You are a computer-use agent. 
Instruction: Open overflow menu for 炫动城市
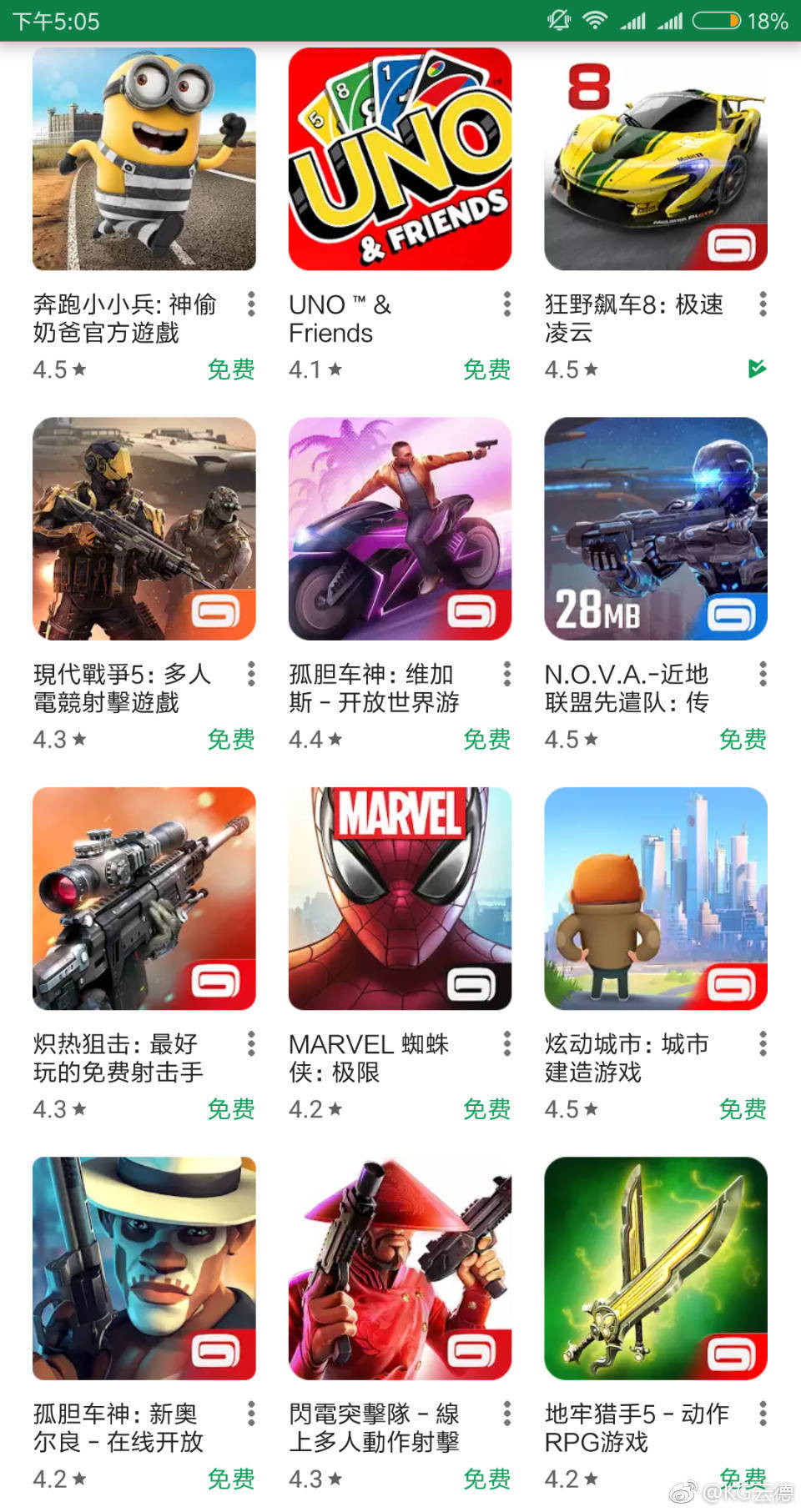[763, 1043]
